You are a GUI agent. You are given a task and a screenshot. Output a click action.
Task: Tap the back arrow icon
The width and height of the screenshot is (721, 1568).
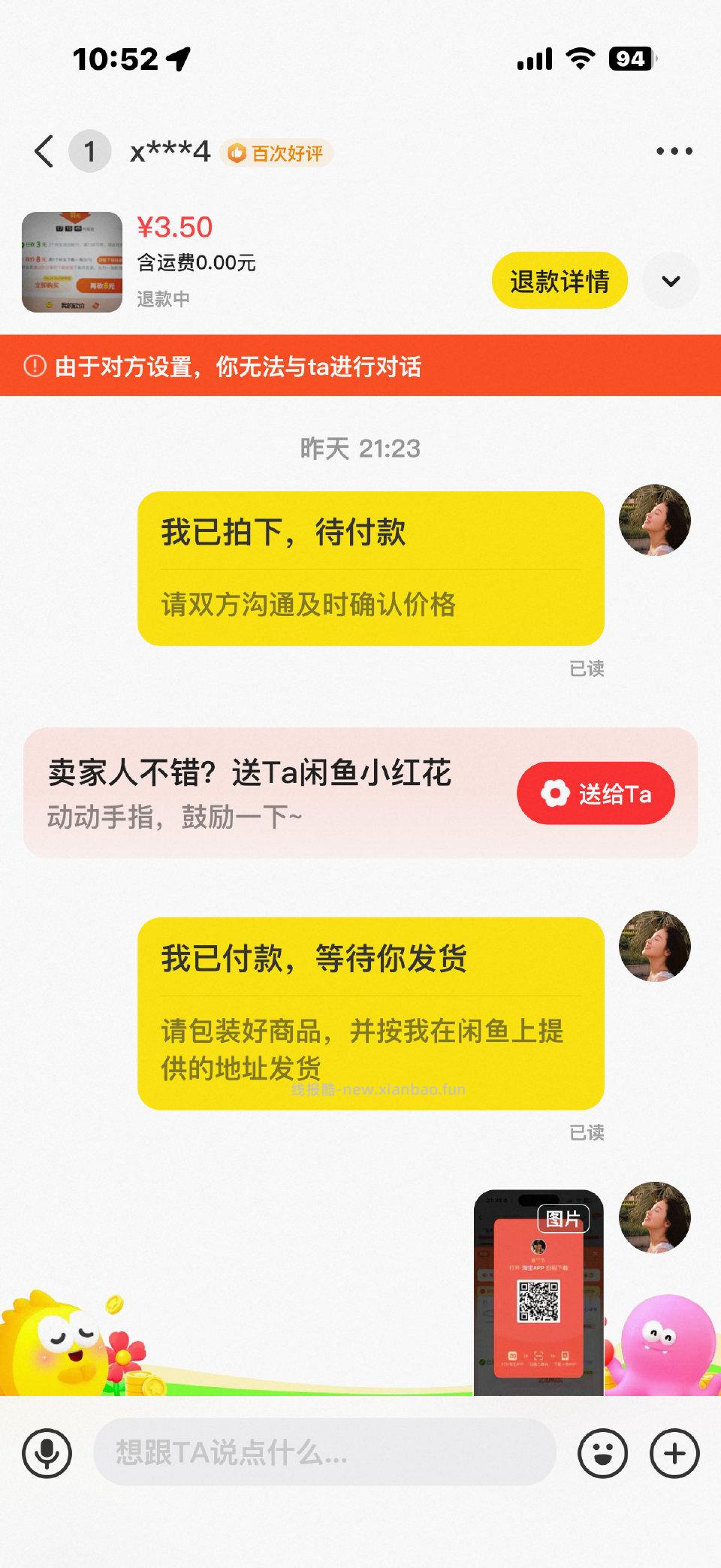(44, 150)
